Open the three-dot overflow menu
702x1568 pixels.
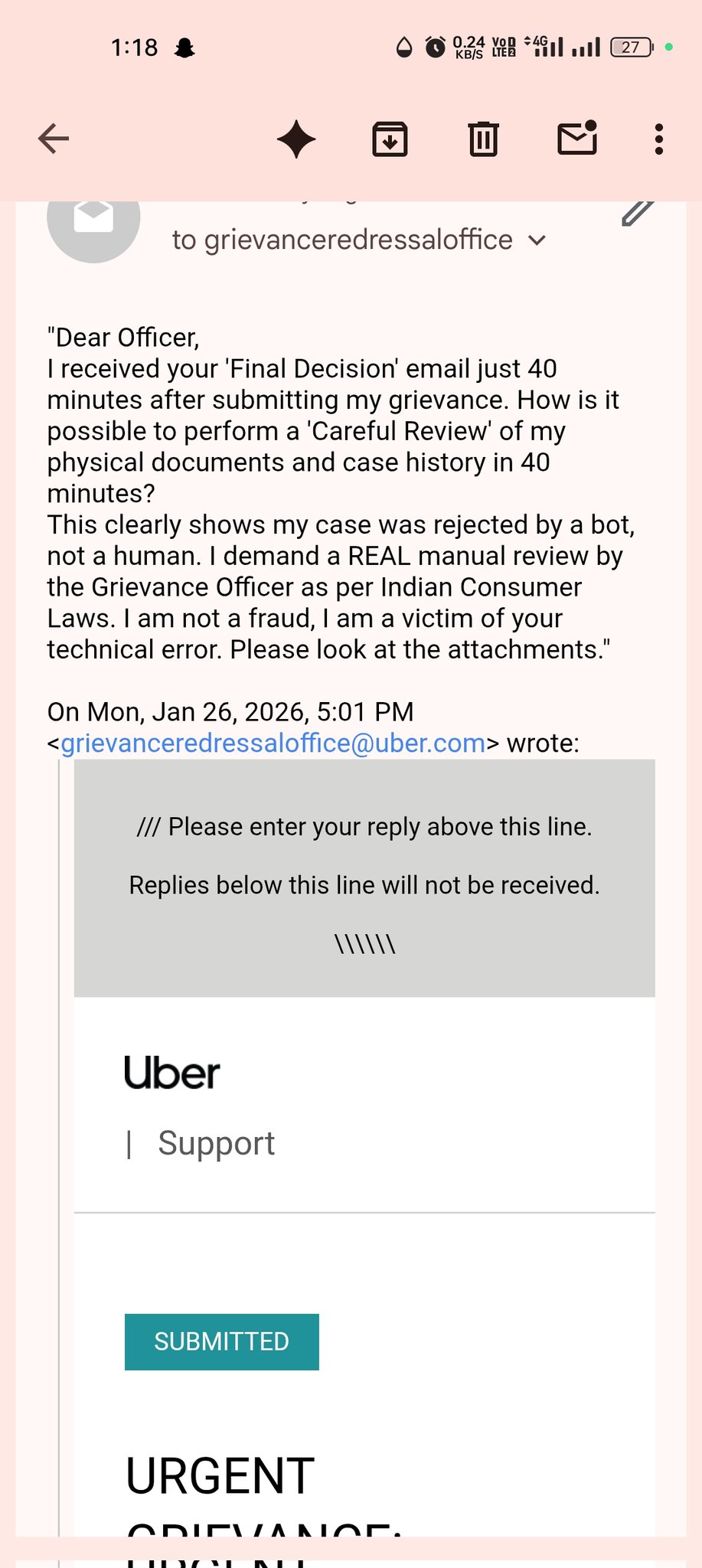point(658,139)
